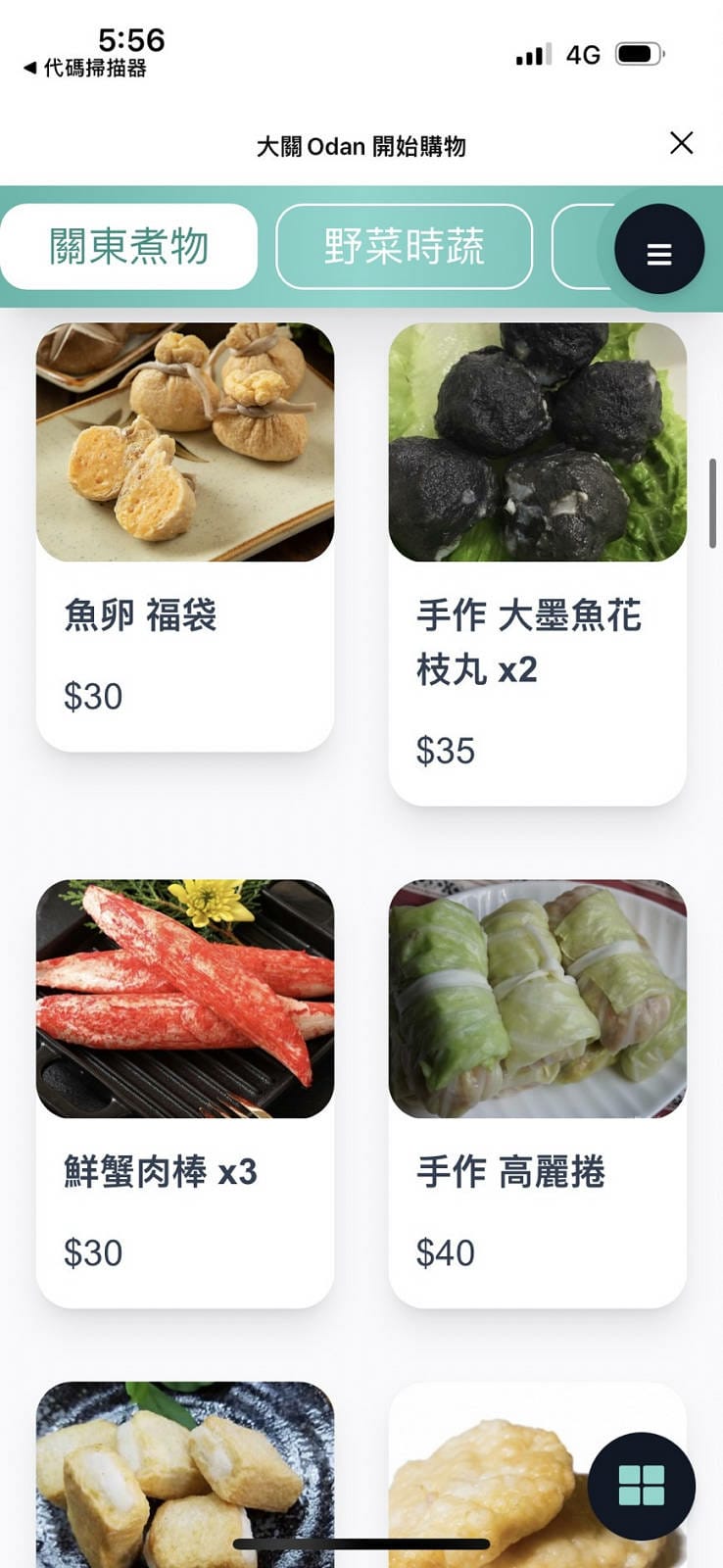Tap the battery status icon
The height and width of the screenshot is (1568, 723).
(639, 54)
